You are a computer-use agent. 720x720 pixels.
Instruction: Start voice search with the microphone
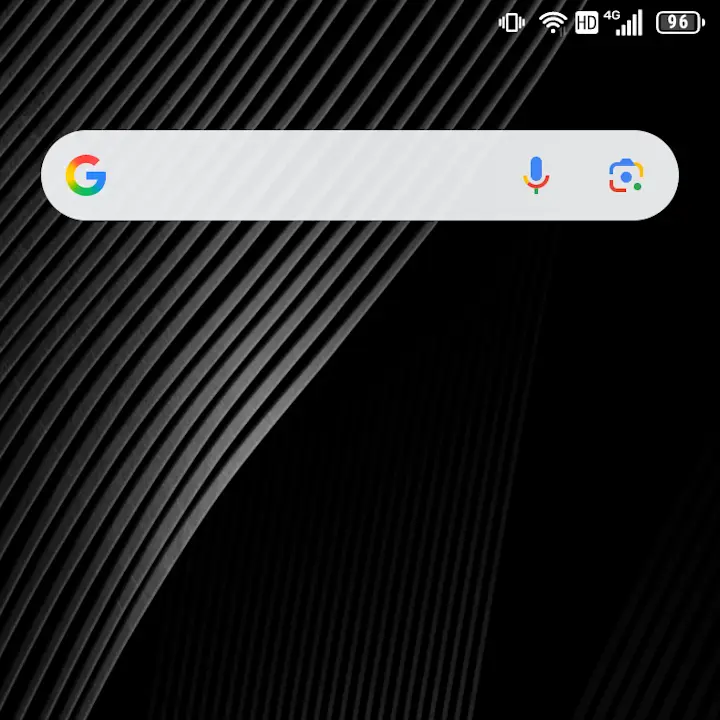point(536,175)
